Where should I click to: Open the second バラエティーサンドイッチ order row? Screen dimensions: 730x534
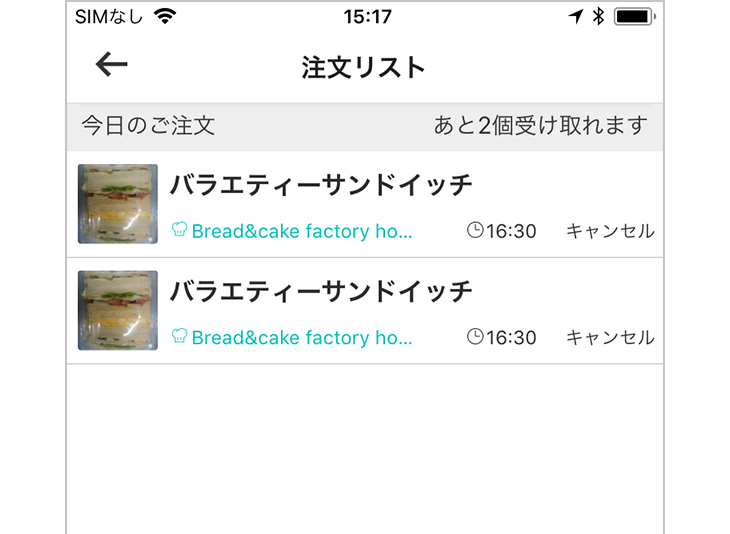click(x=320, y=292)
